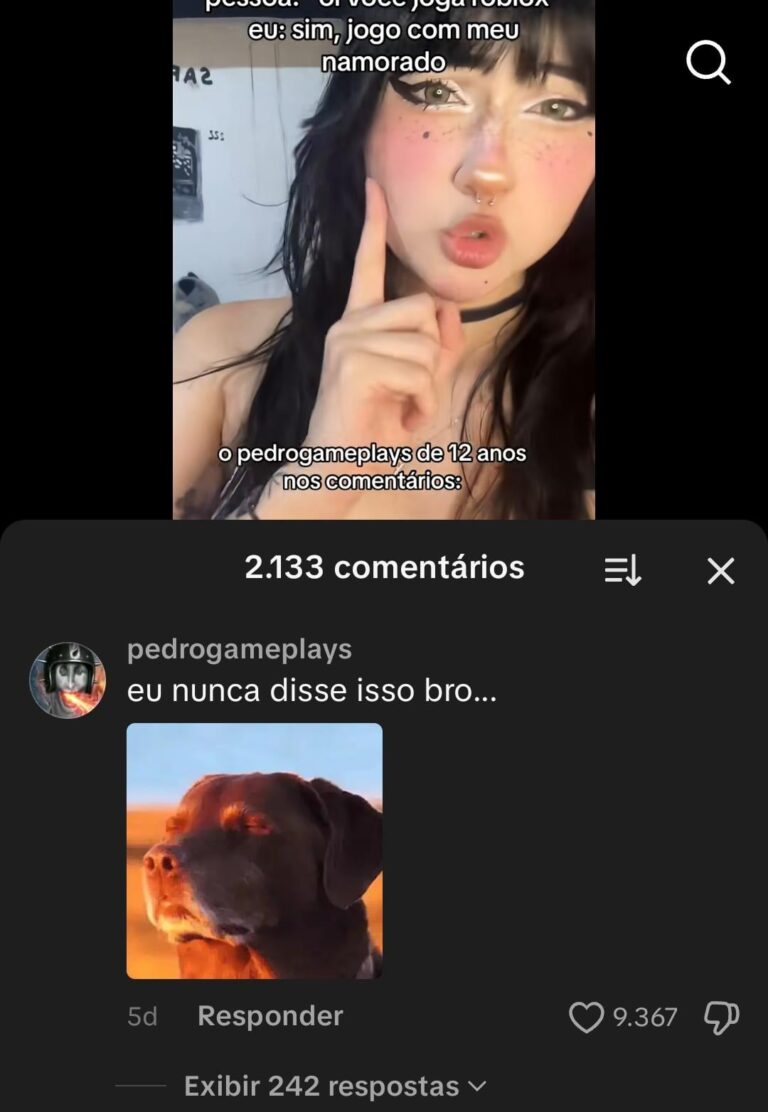Open search from the video's magnifier icon

click(708, 65)
